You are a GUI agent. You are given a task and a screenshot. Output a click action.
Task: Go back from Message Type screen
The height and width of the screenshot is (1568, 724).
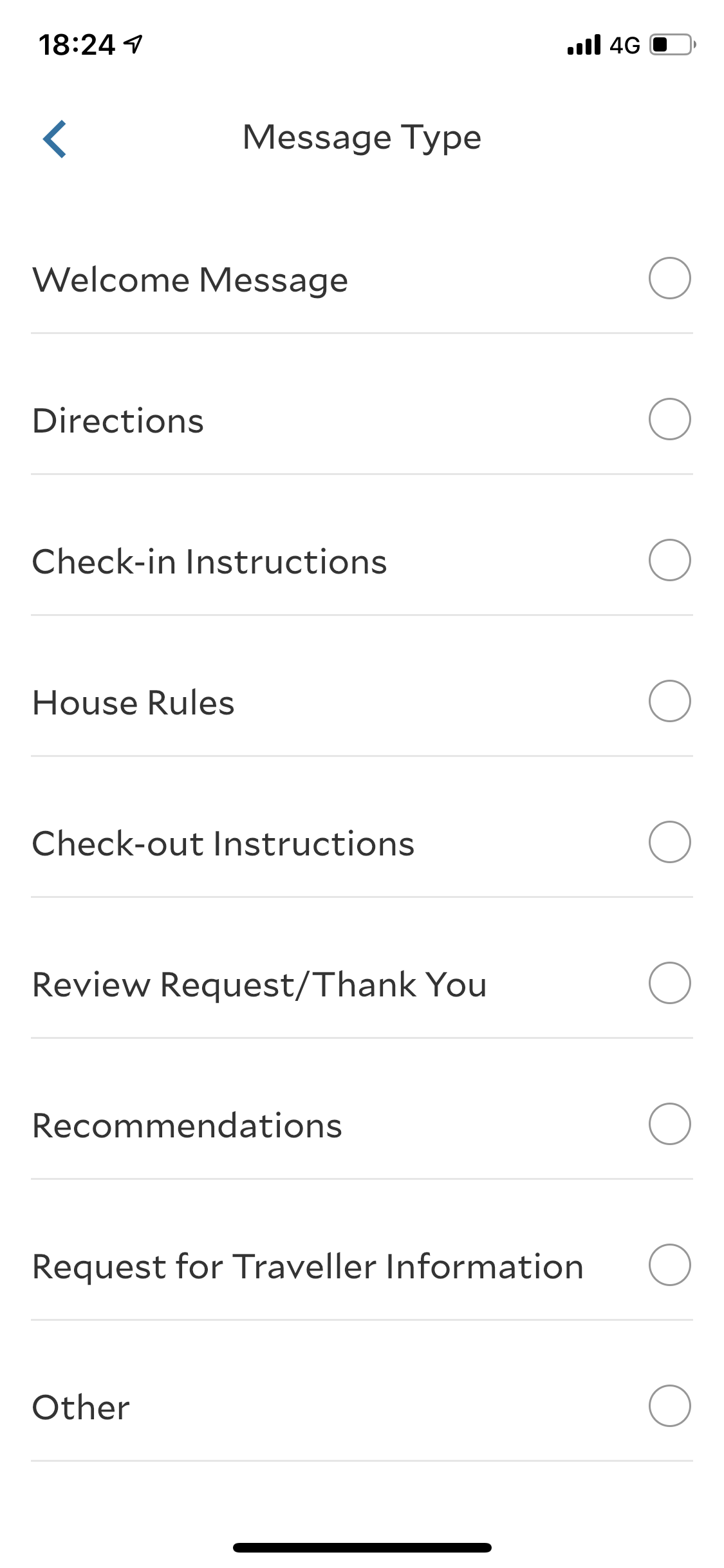tap(55, 138)
